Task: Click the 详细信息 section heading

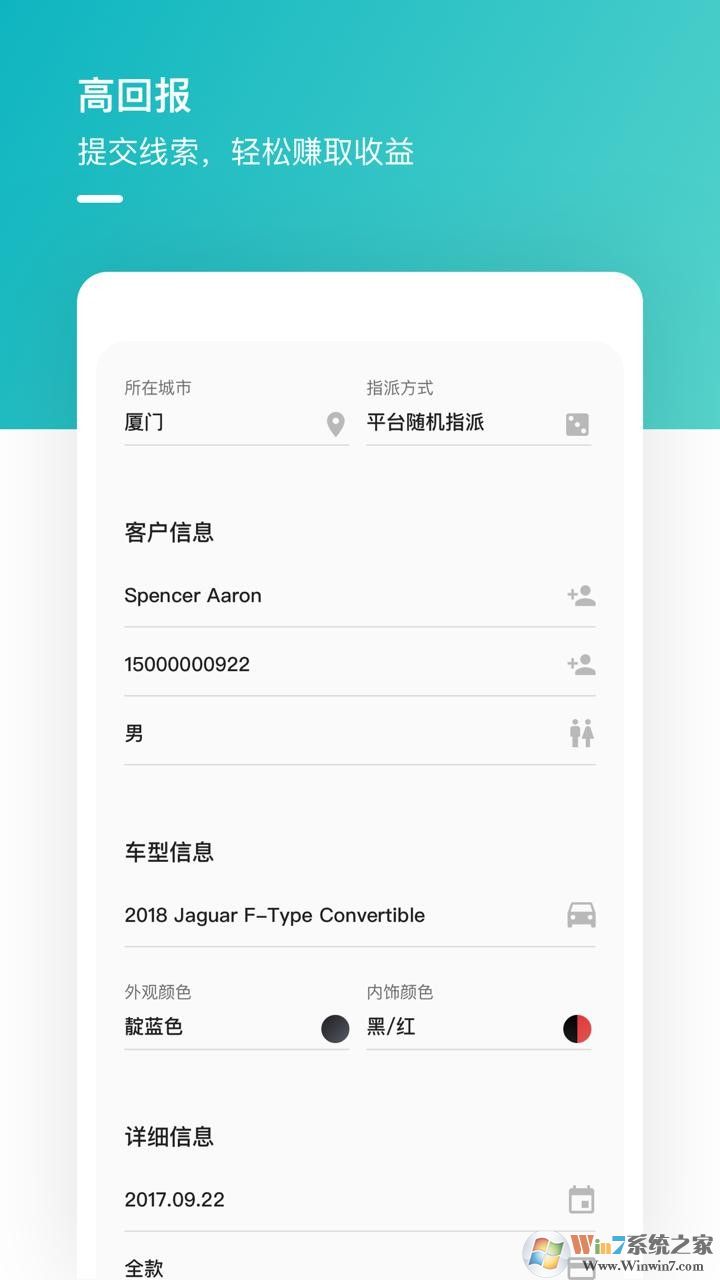Action: pos(167,1137)
